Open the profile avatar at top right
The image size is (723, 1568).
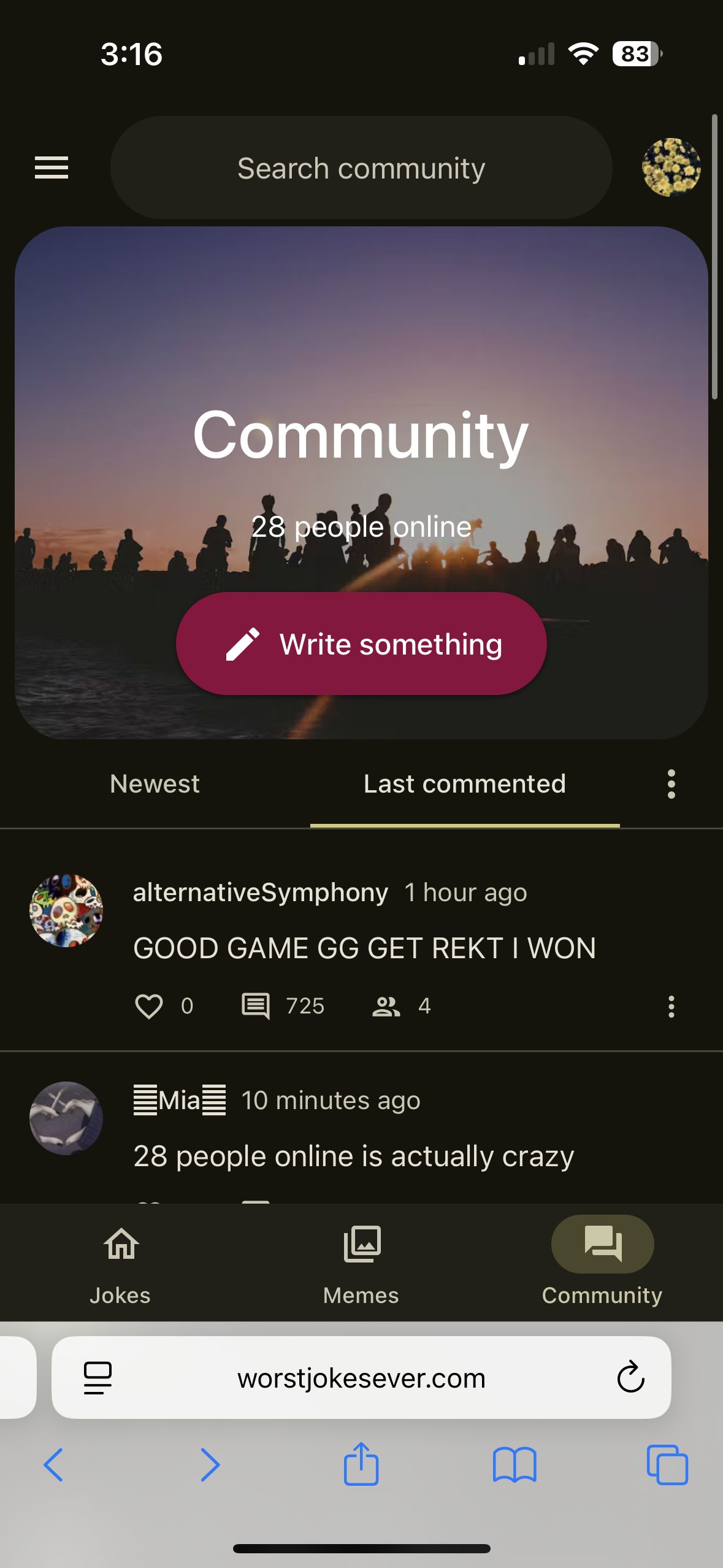tap(671, 167)
